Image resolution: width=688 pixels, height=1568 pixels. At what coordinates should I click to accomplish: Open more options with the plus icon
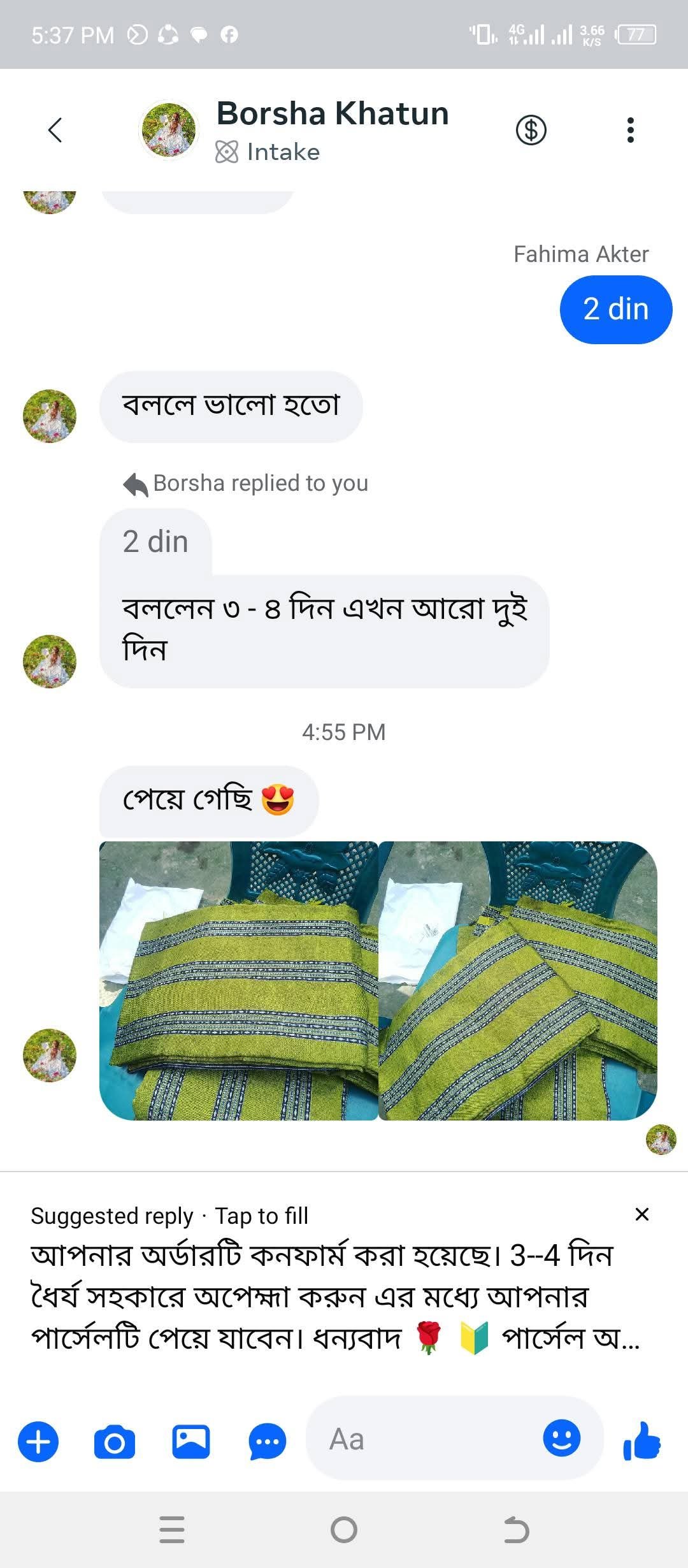pos(38,1442)
